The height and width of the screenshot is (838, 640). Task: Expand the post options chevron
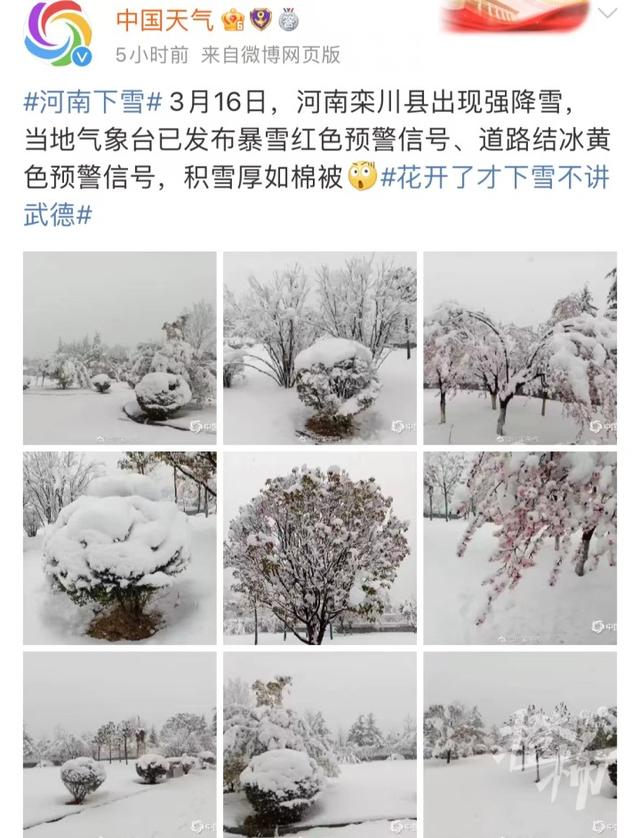coord(608,13)
